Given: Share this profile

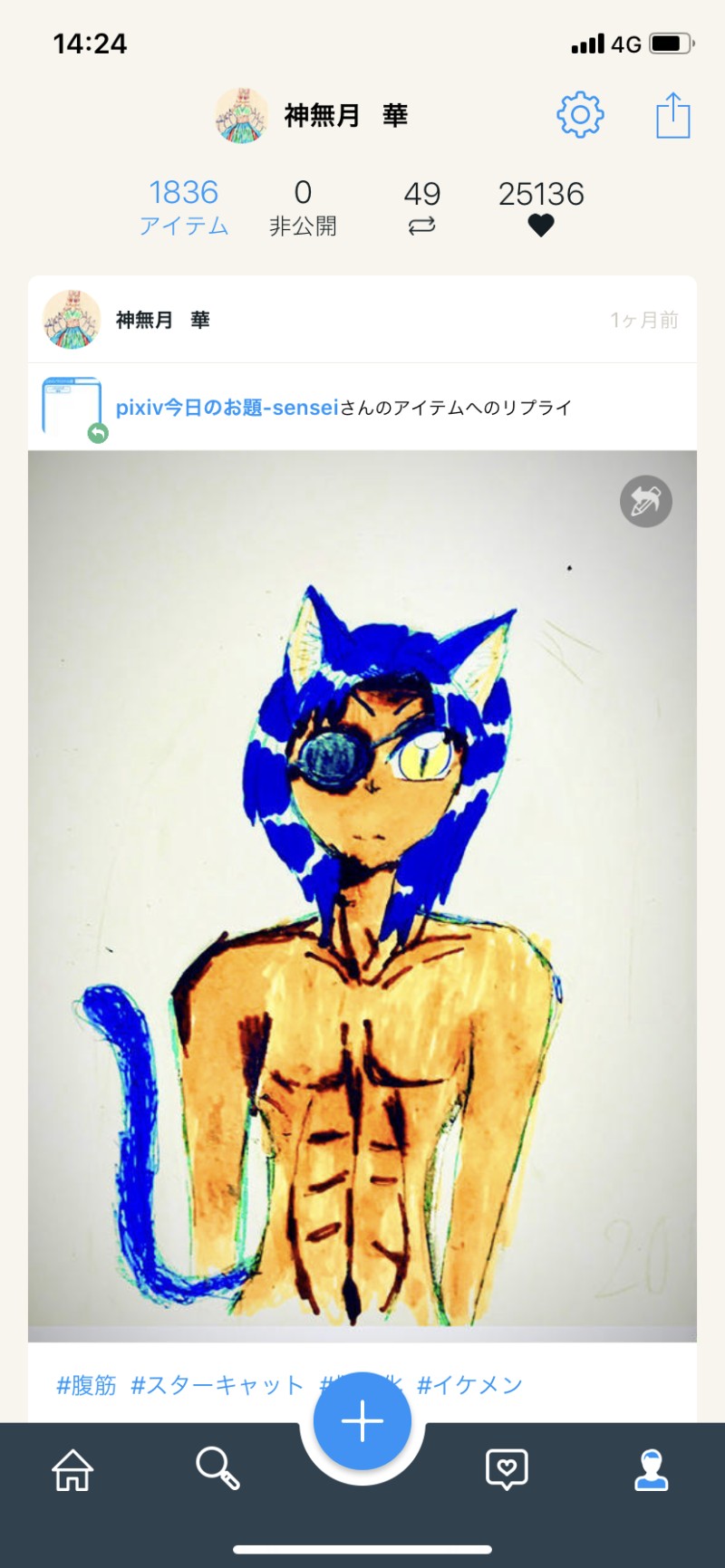Looking at the screenshot, I should tap(672, 116).
